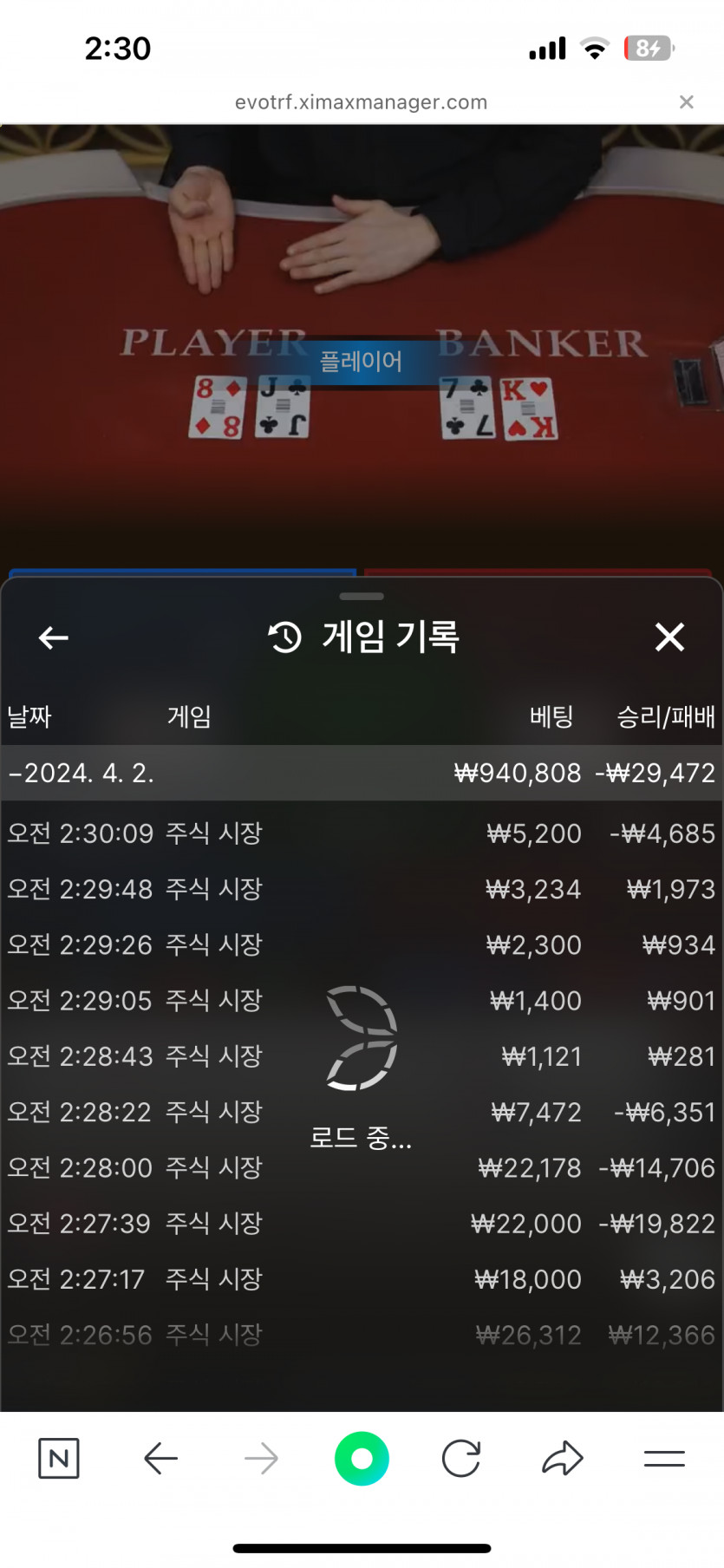Viewport: 724px width, 1568px height.
Task: Open the browser menu lines icon
Action: click(664, 1458)
